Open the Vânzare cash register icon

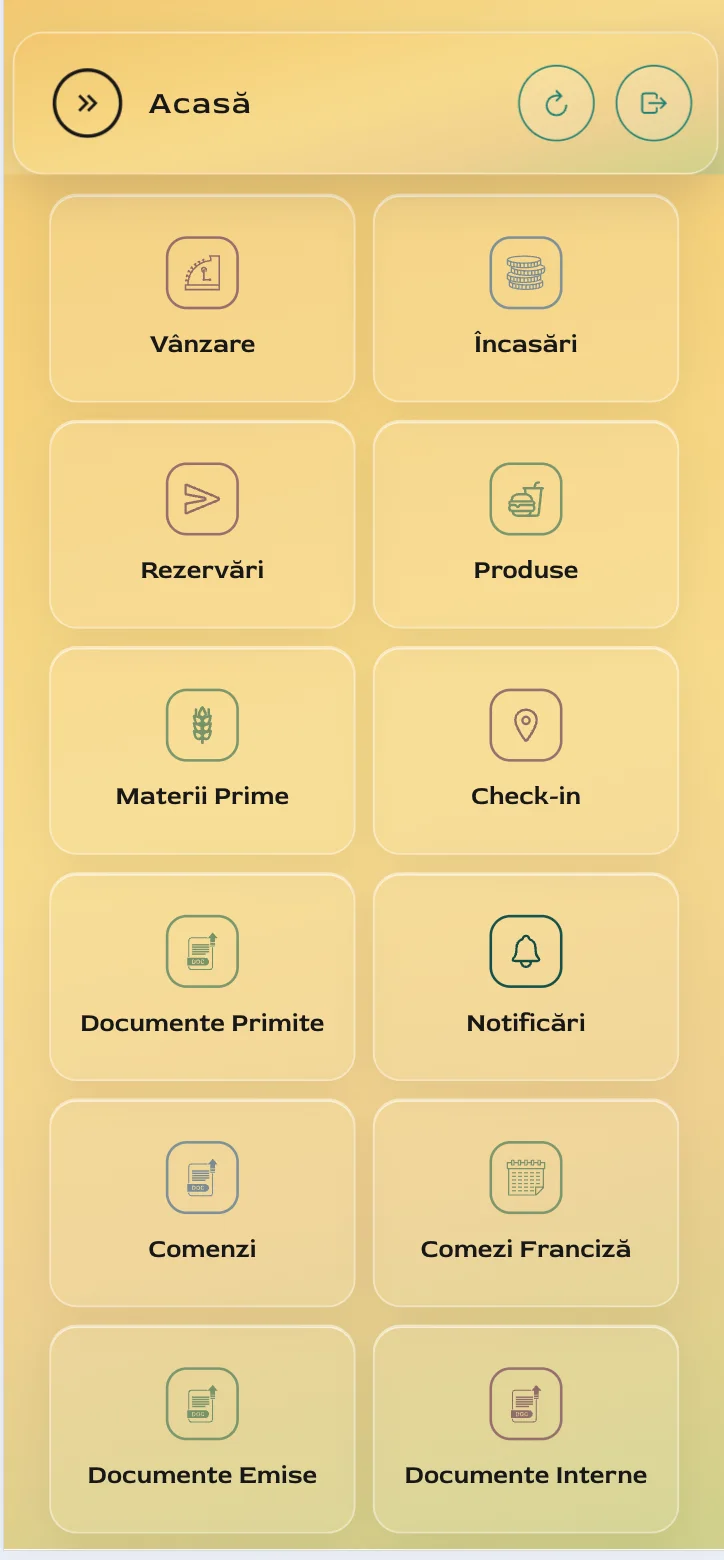202,272
